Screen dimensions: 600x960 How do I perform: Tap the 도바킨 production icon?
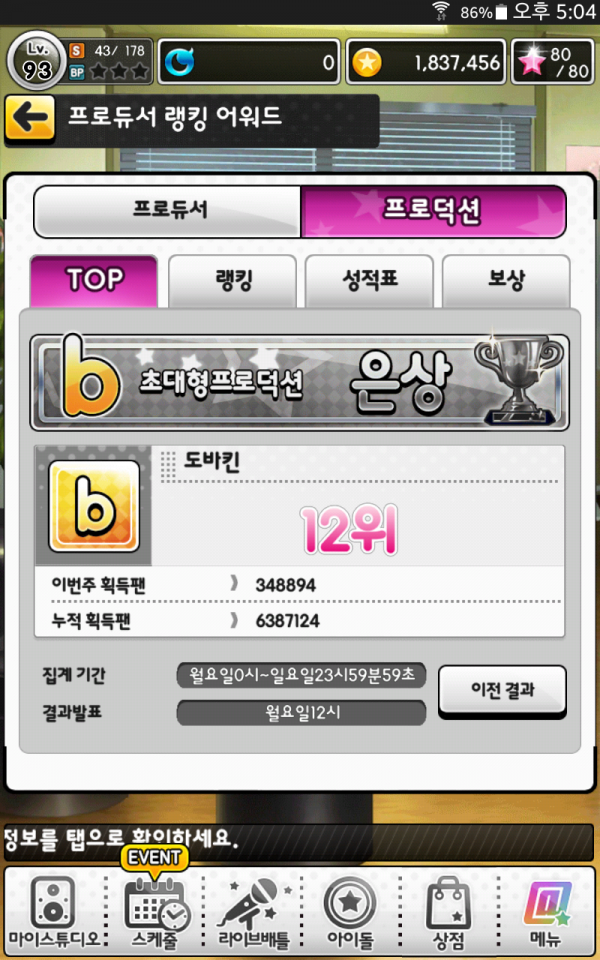click(94, 508)
